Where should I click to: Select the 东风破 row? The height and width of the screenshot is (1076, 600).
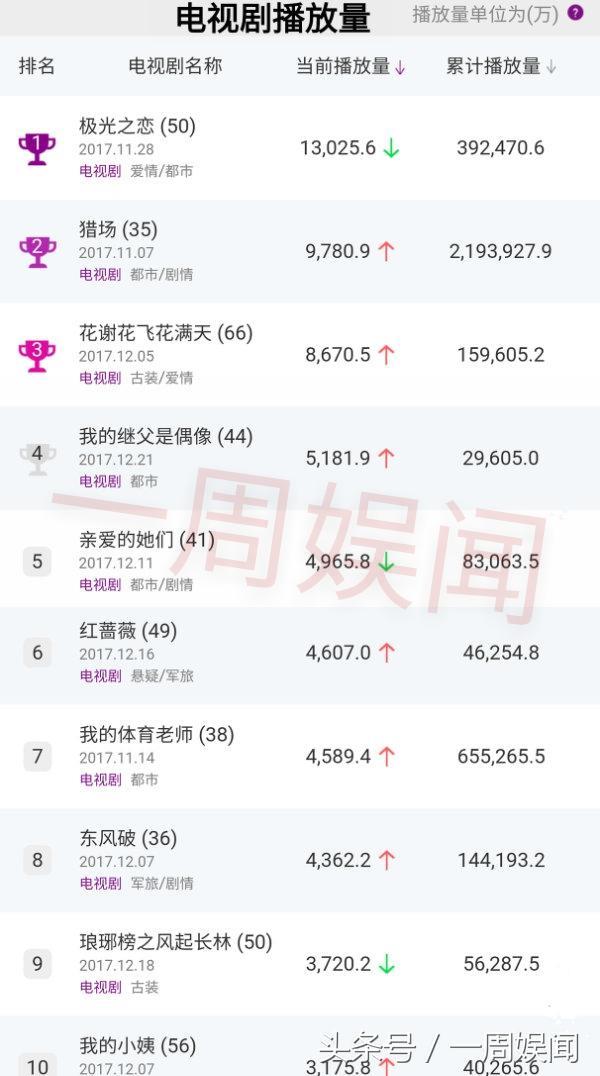(x=300, y=860)
